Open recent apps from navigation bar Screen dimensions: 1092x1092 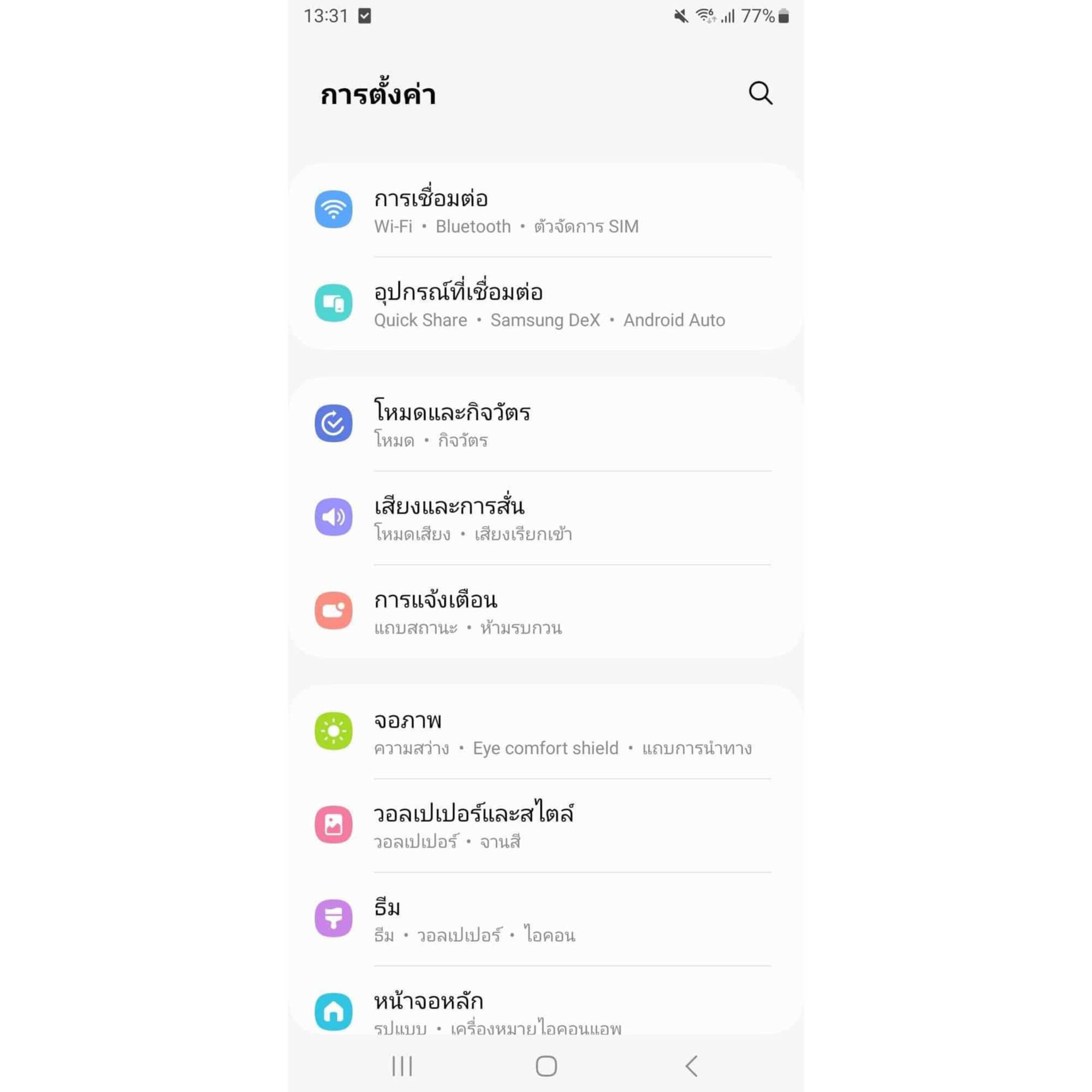pyautogui.click(x=402, y=1066)
